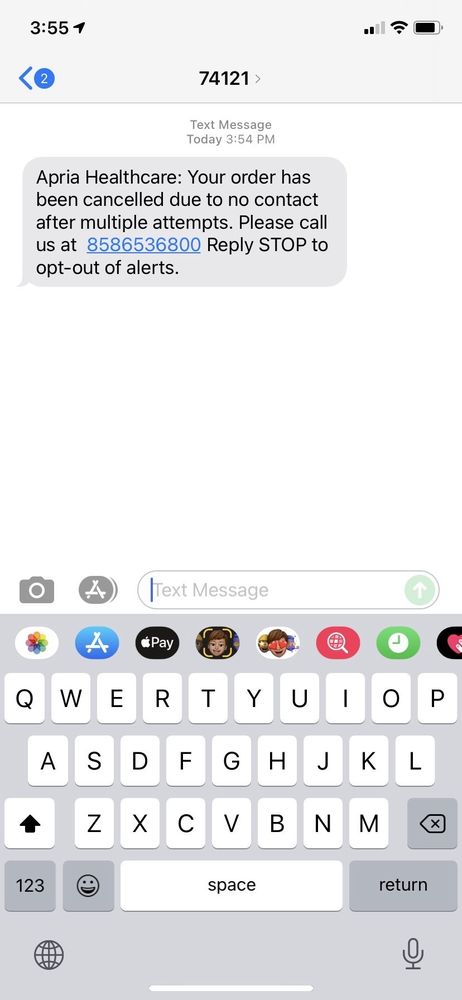
Task: Tap the backspace key
Action: [x=432, y=824]
